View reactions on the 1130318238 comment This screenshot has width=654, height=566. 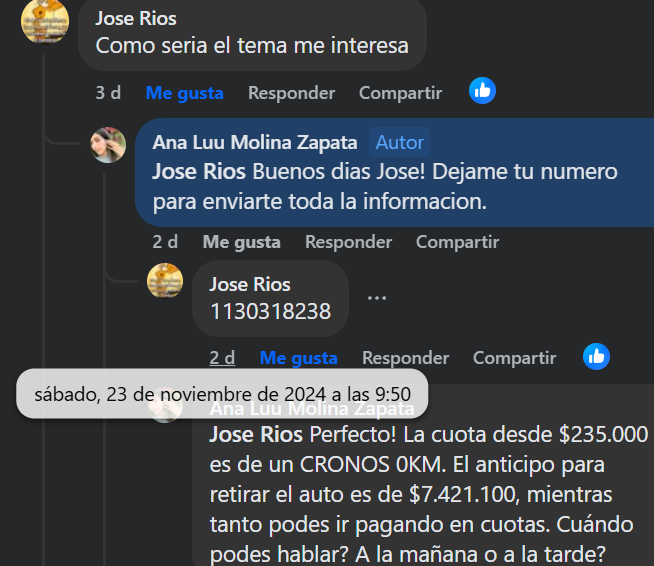pos(596,356)
